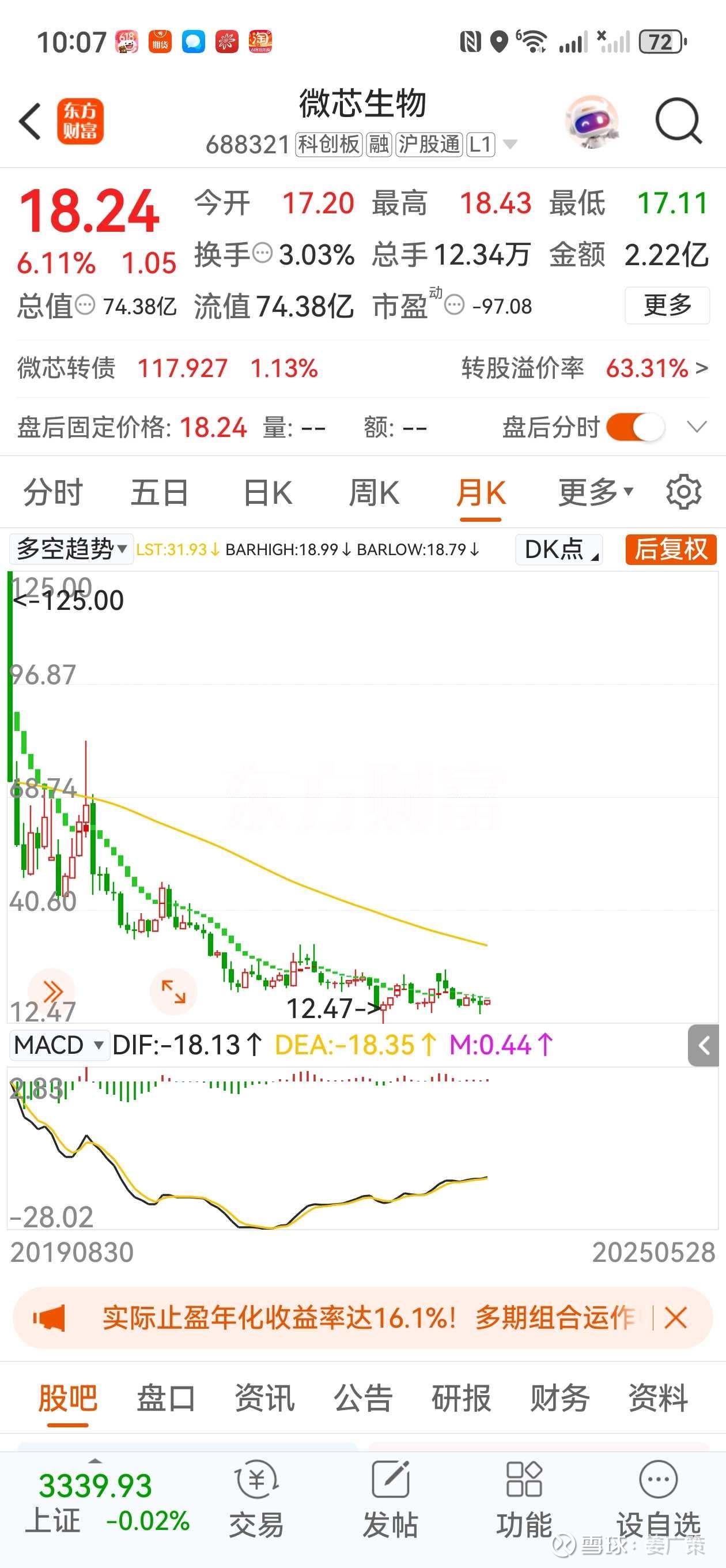The height and width of the screenshot is (1568, 726).
Task: Open chart settings gear icon
Action: 683,492
